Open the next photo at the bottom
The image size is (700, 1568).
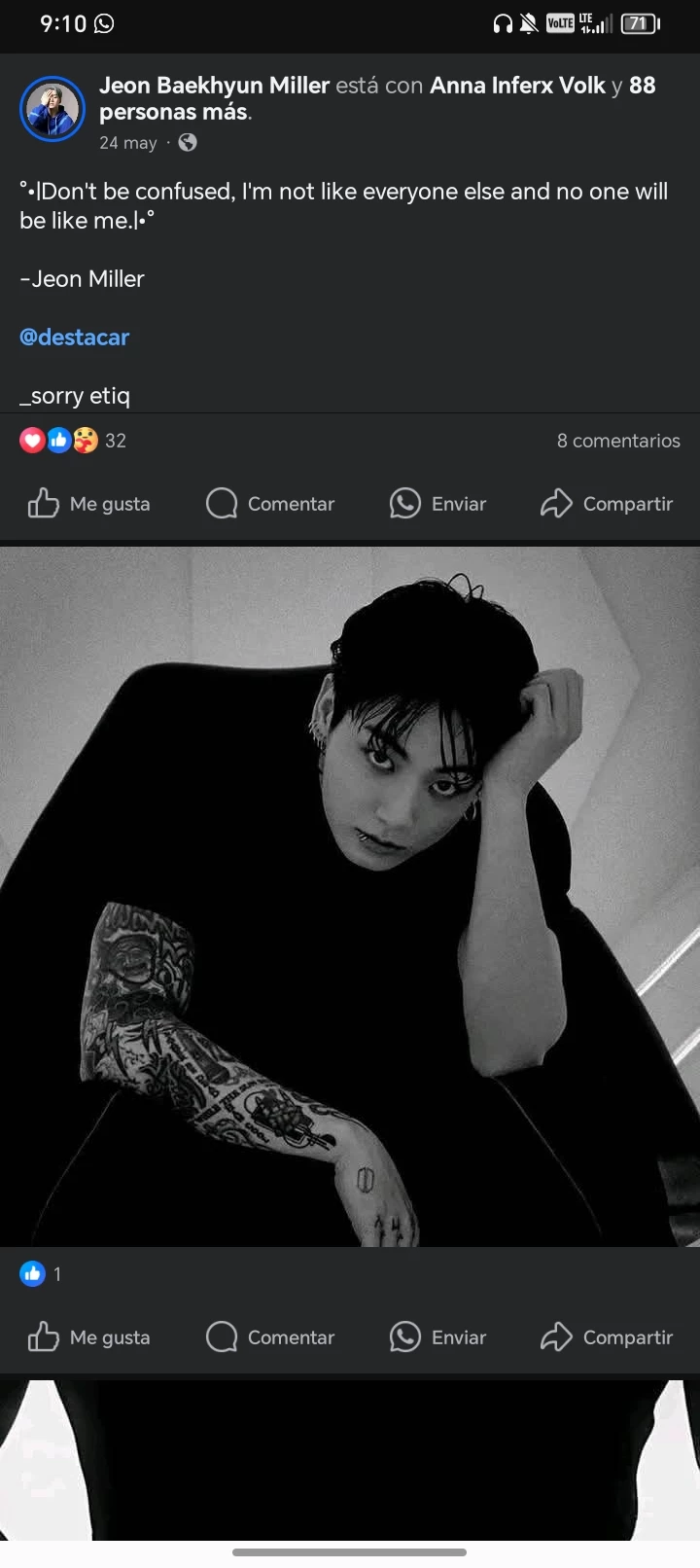pyautogui.click(x=350, y=1459)
